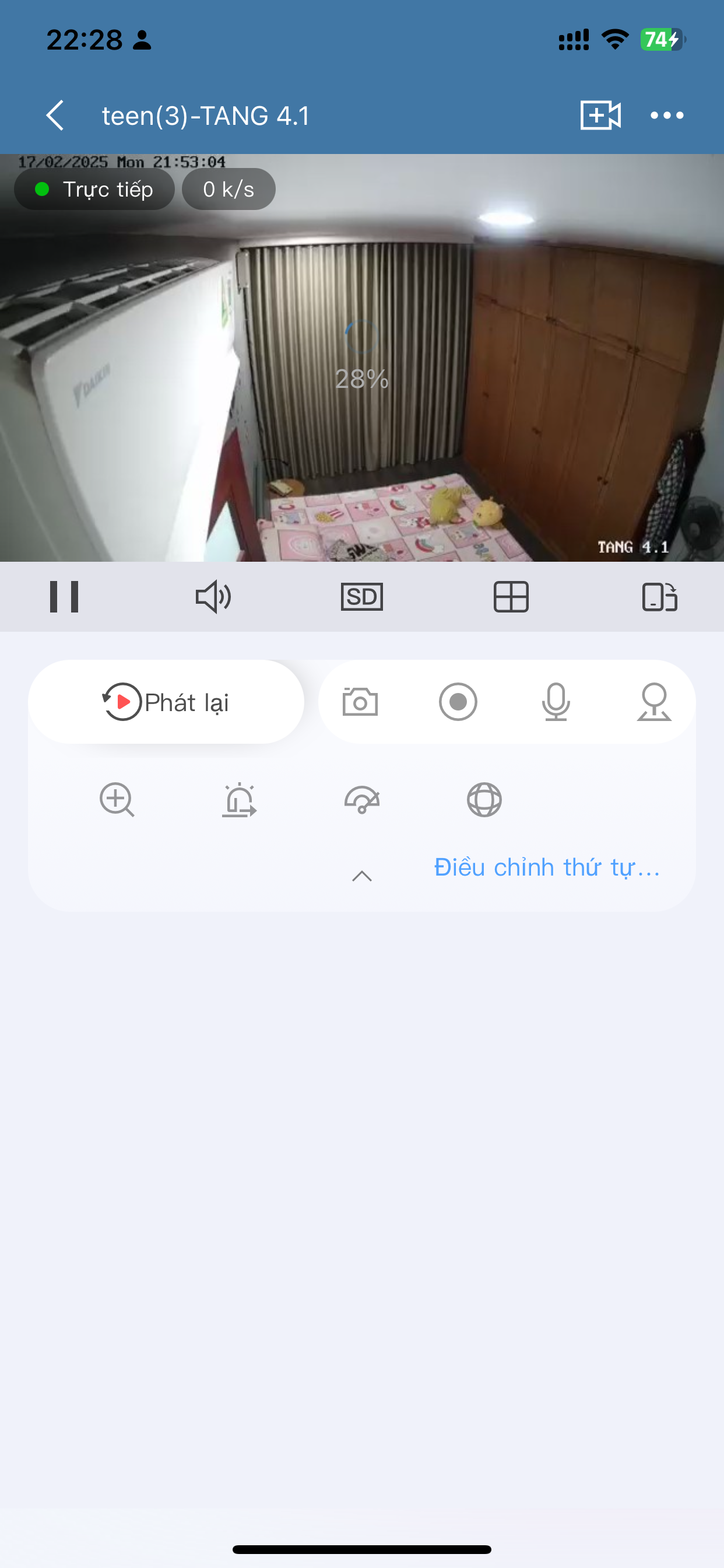Mute the camera audio
Viewport: 724px width, 1568px height.
click(x=213, y=597)
